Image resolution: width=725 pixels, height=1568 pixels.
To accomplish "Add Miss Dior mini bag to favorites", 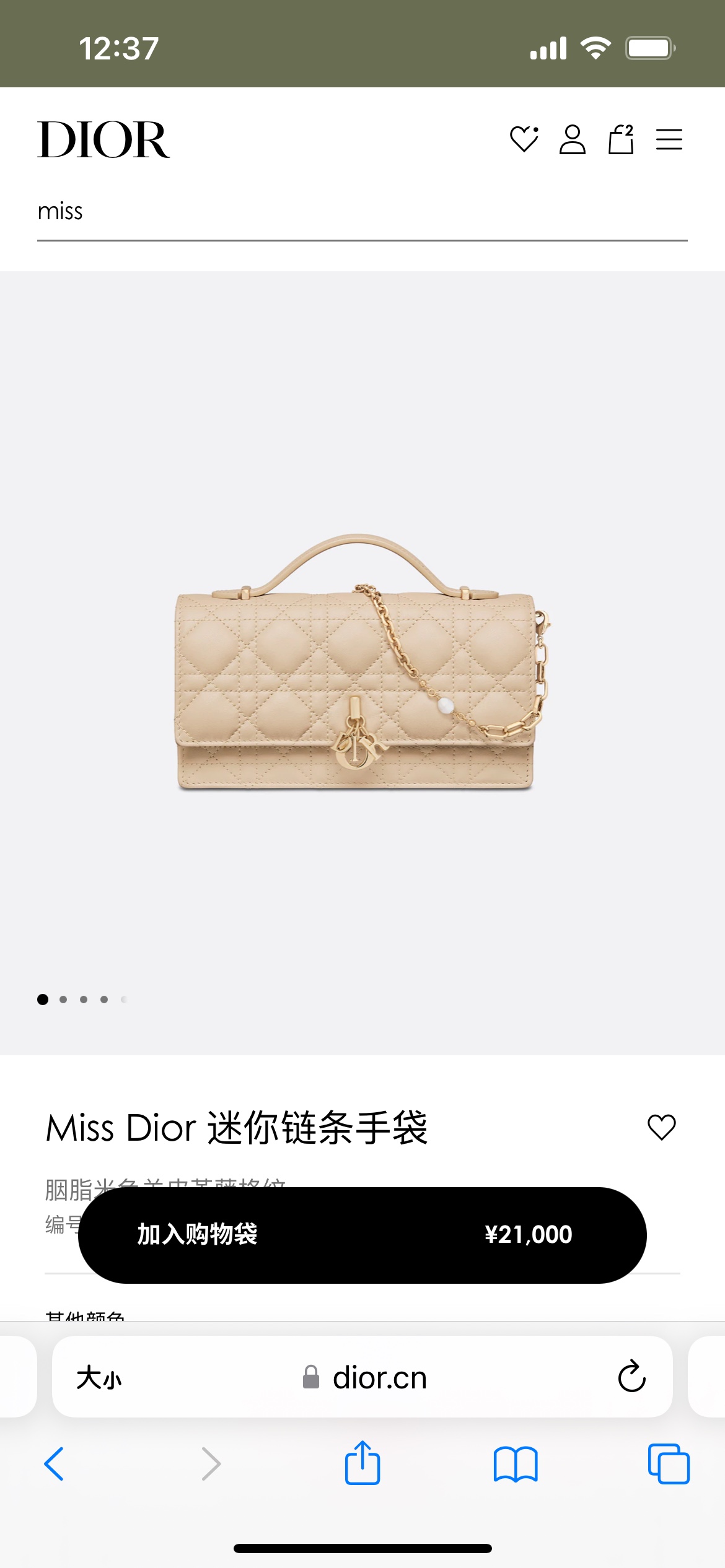I will tap(661, 1127).
